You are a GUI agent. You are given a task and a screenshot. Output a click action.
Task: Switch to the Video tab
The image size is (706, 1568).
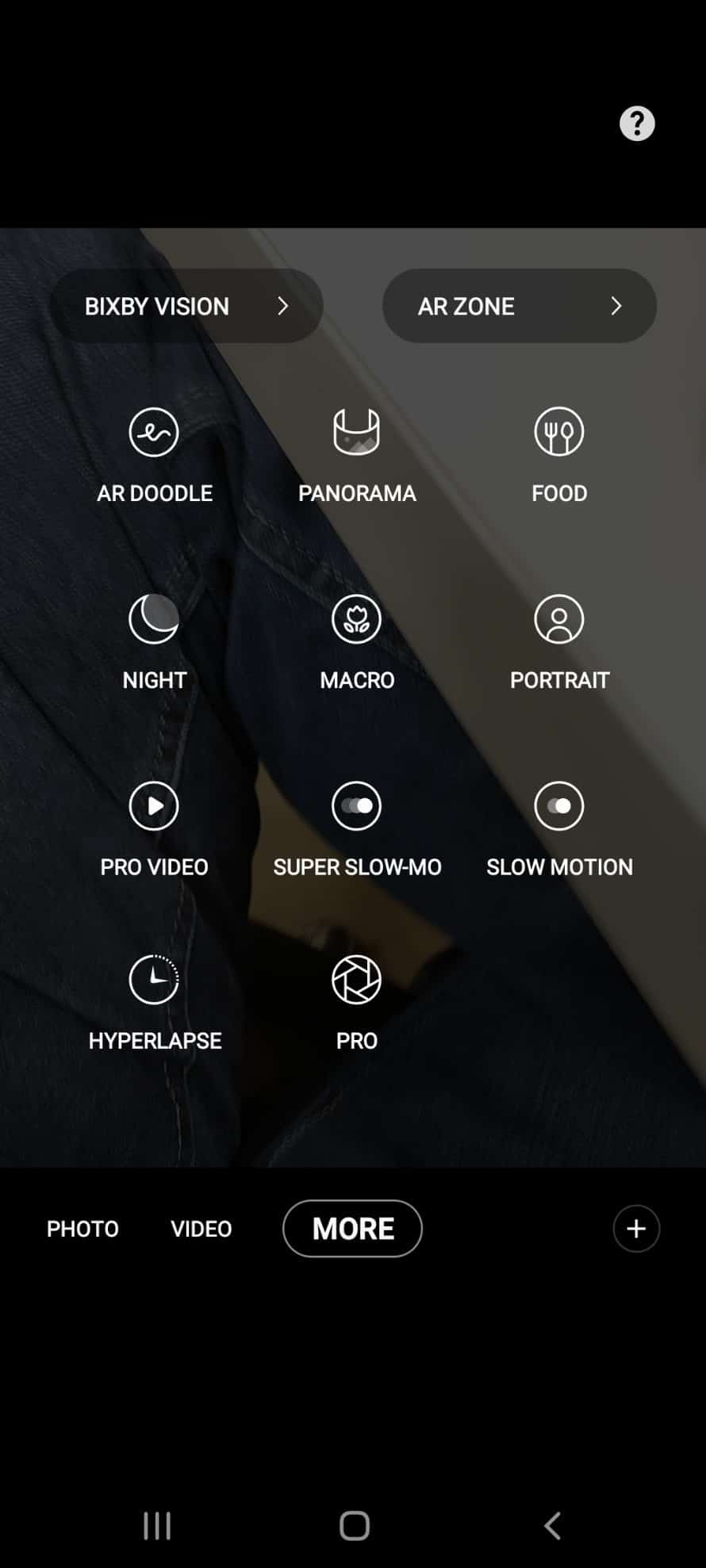click(x=201, y=1229)
